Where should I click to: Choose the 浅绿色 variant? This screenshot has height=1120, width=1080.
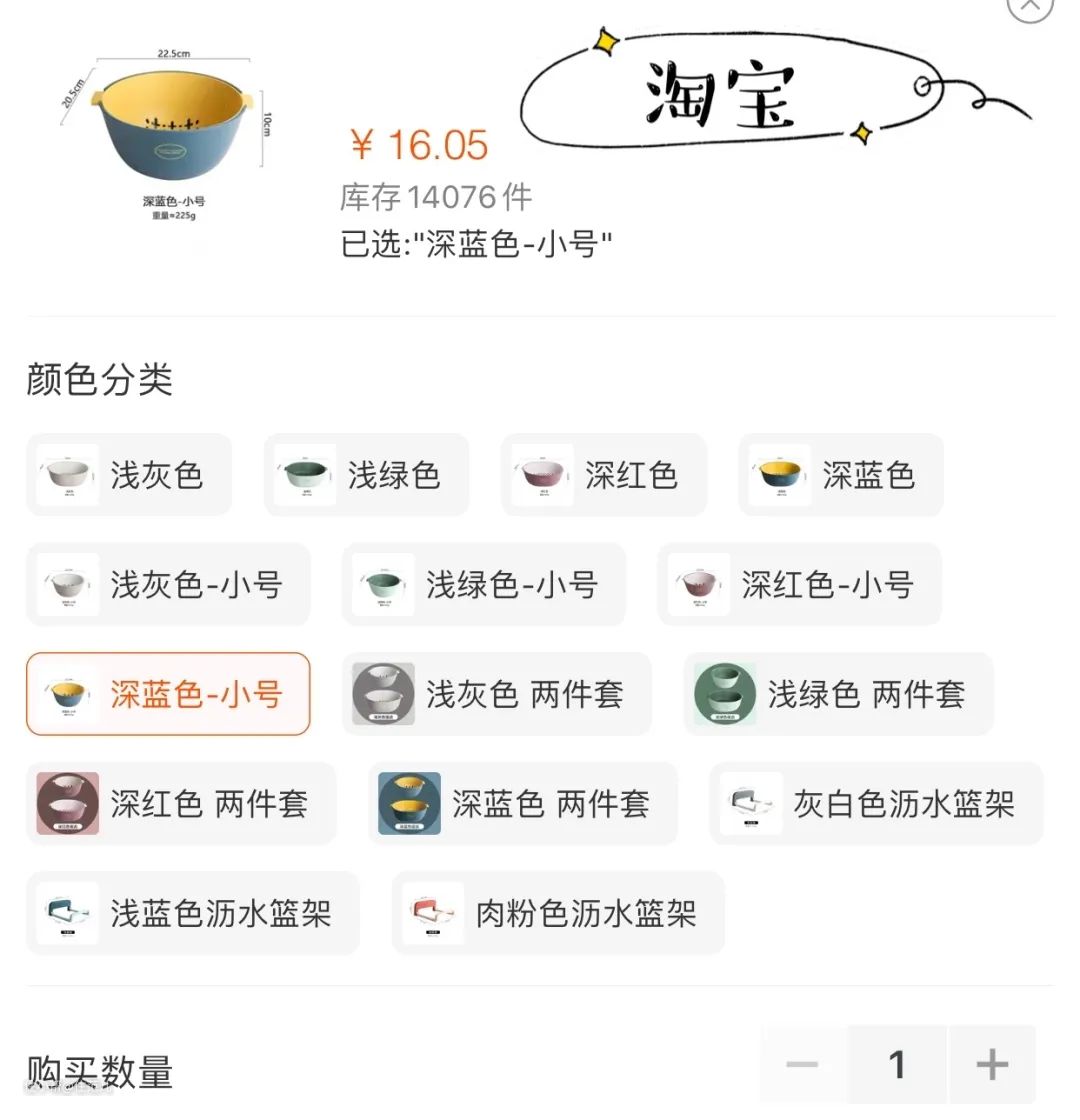coord(366,475)
